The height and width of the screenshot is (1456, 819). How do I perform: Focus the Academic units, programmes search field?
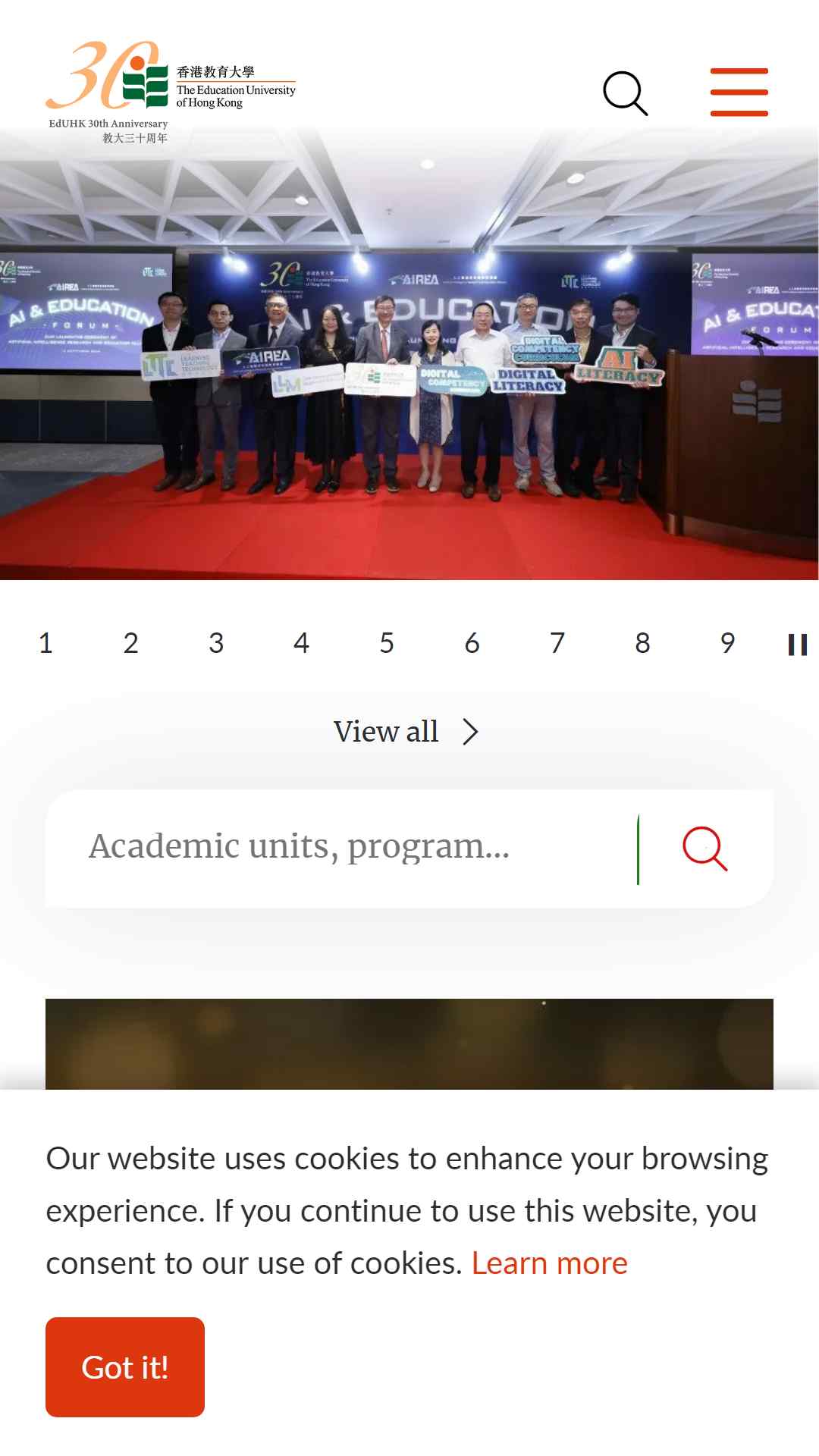click(x=341, y=848)
